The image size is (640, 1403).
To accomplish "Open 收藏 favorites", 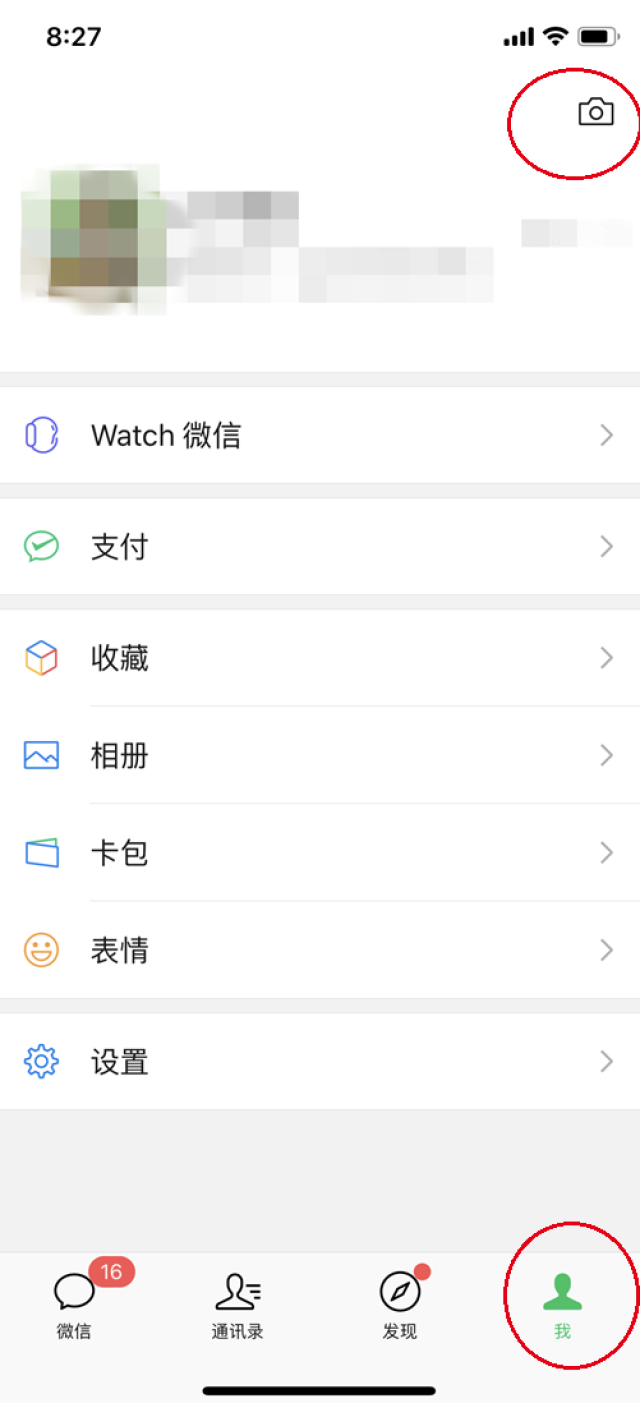I will point(320,658).
